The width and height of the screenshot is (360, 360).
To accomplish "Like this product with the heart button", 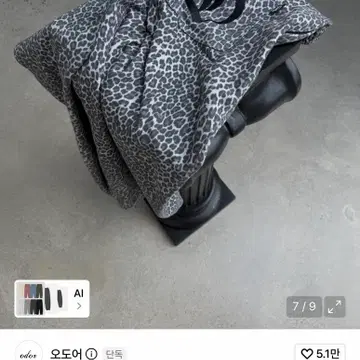I will tap(320, 353).
